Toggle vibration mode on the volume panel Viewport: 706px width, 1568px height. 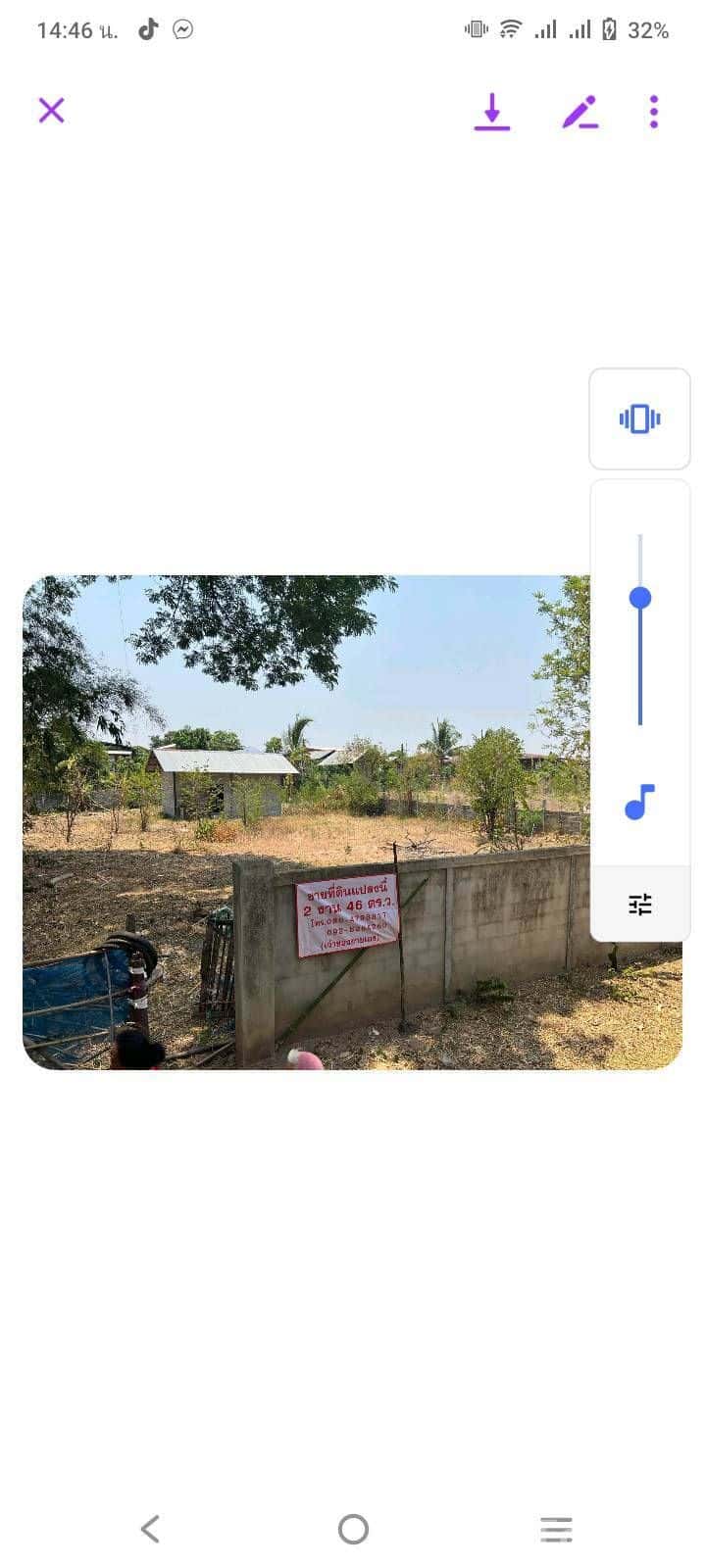tap(639, 418)
